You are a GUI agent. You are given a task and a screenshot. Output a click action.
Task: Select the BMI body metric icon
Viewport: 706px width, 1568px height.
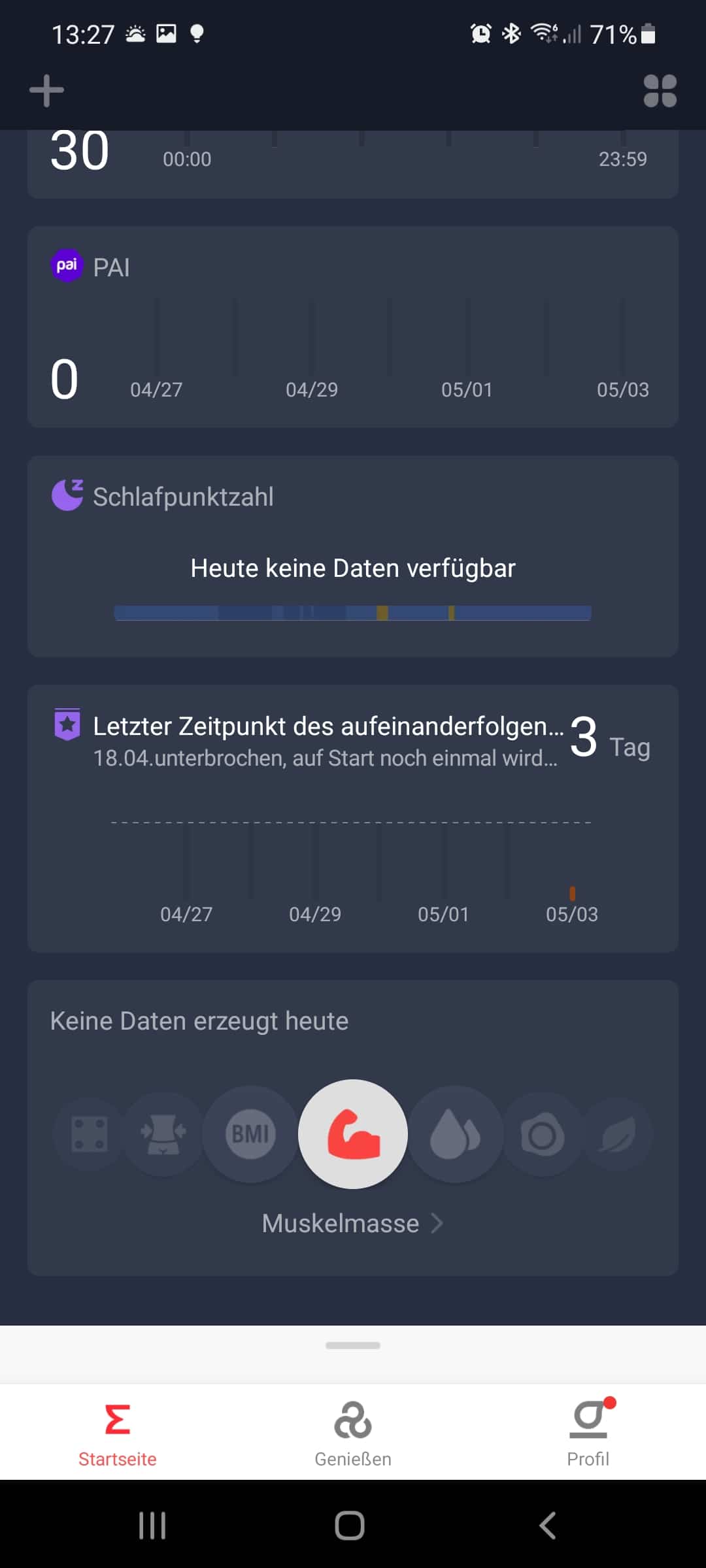coord(251,1134)
